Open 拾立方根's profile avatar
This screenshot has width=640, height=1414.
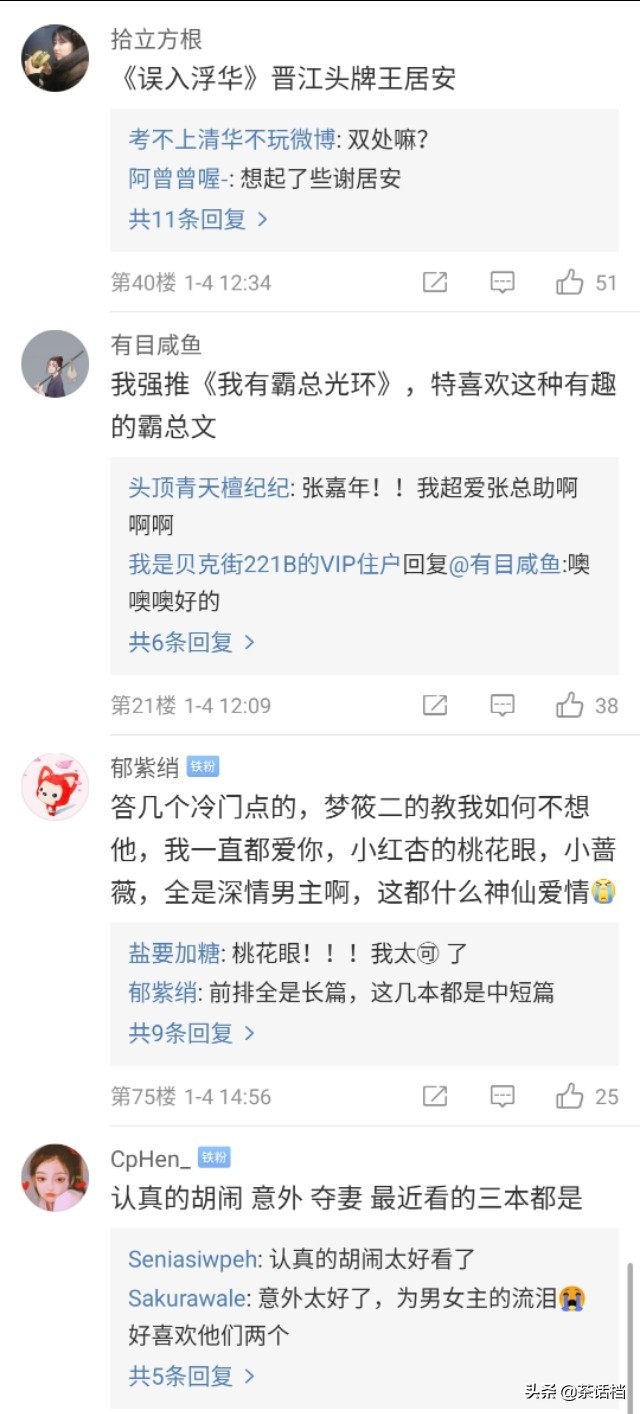[x=55, y=58]
